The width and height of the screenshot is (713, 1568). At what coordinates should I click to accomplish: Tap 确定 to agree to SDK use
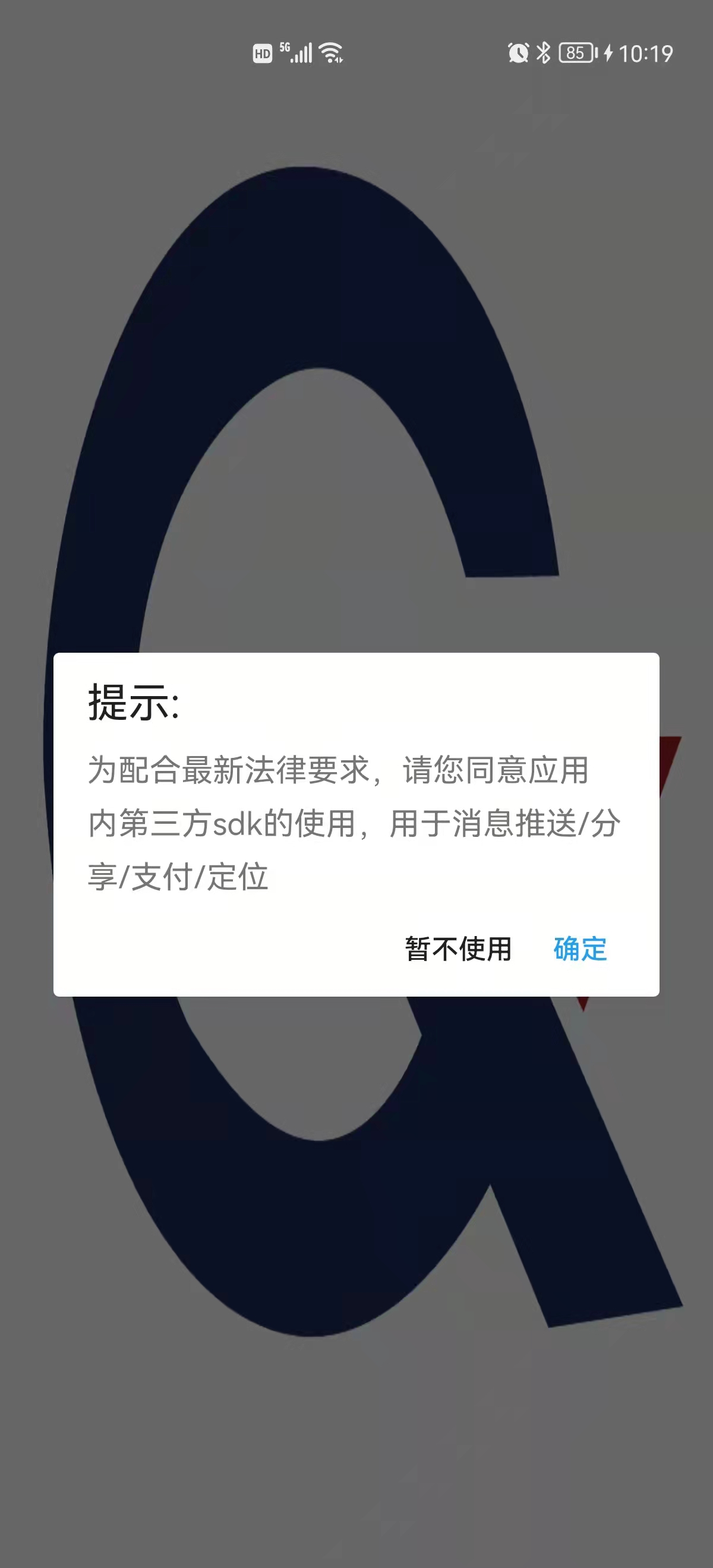tap(580, 949)
